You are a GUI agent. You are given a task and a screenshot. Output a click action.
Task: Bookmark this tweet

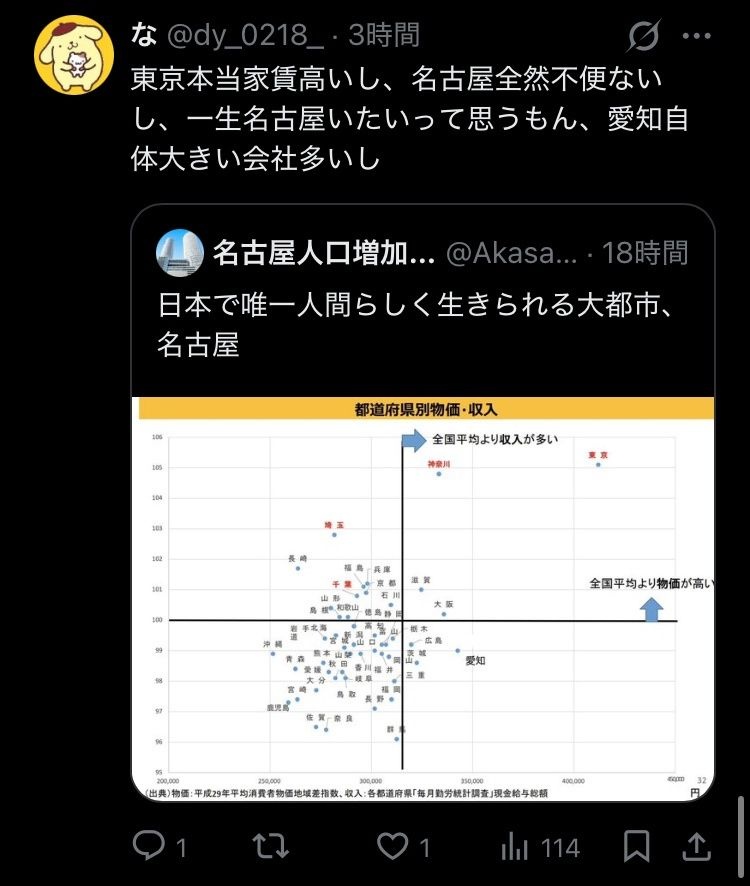pos(637,848)
